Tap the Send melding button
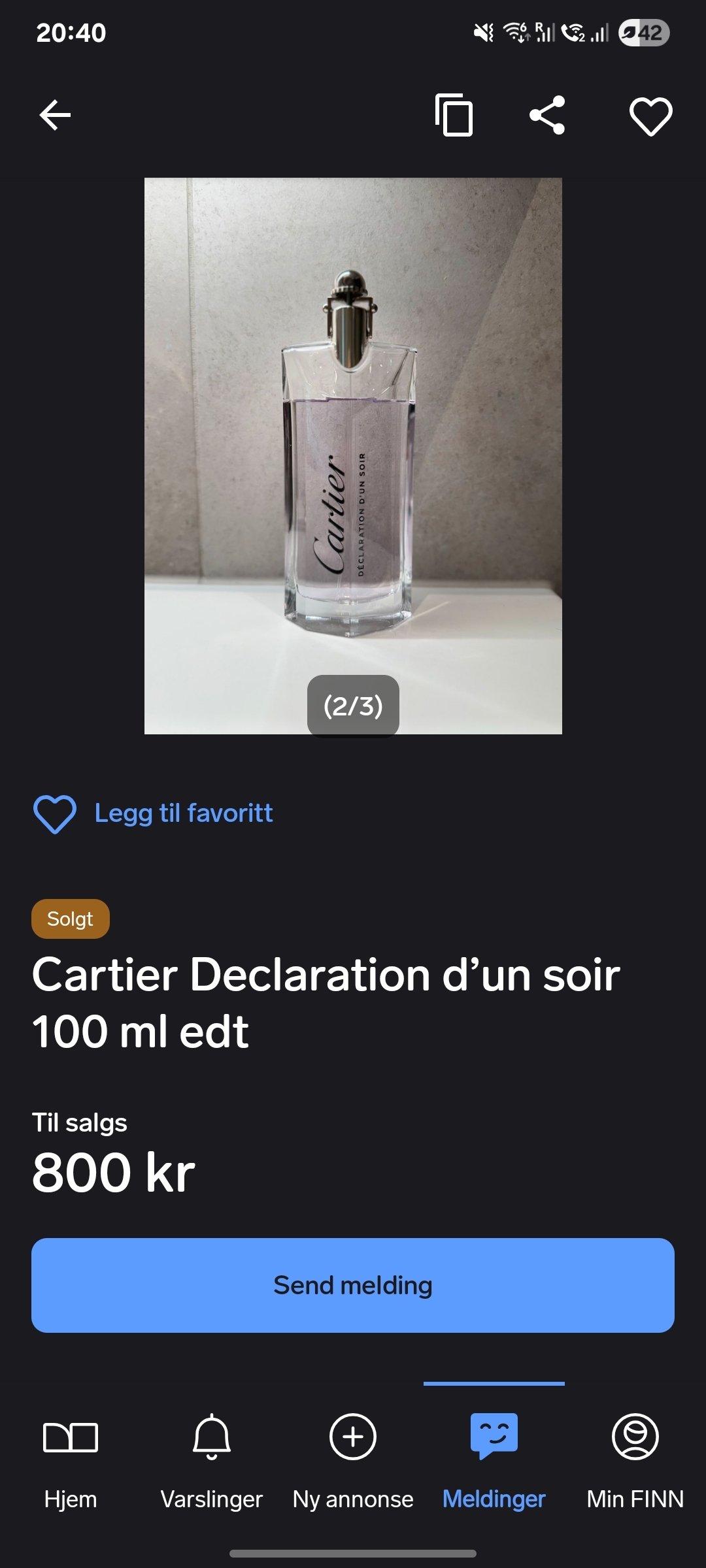Viewport: 706px width, 1568px height. 353,1285
